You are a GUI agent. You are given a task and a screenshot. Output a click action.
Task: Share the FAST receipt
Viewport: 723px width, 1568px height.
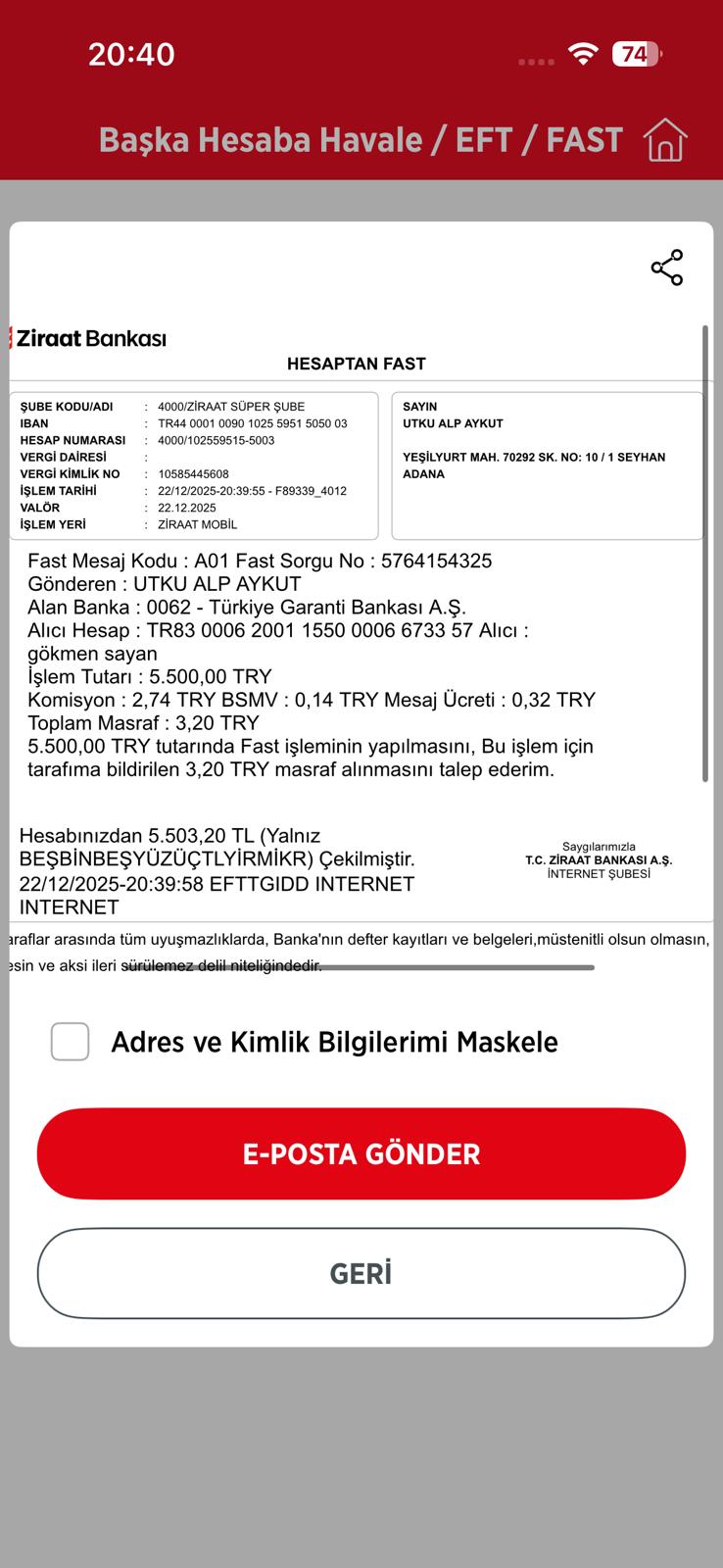tap(667, 268)
